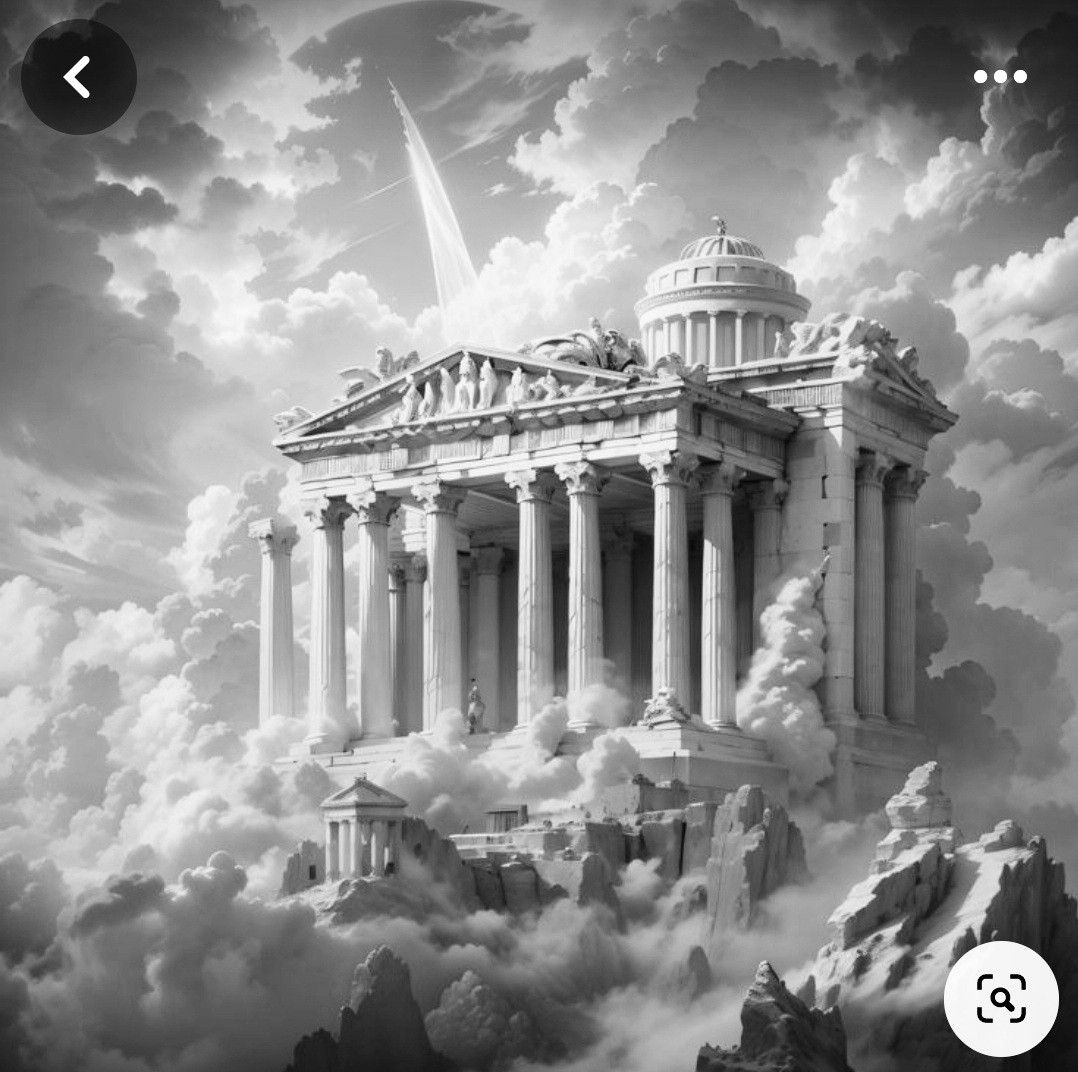Open the three-dot overflow menu
Viewport: 1078px width, 1072px height.
[x=1000, y=76]
